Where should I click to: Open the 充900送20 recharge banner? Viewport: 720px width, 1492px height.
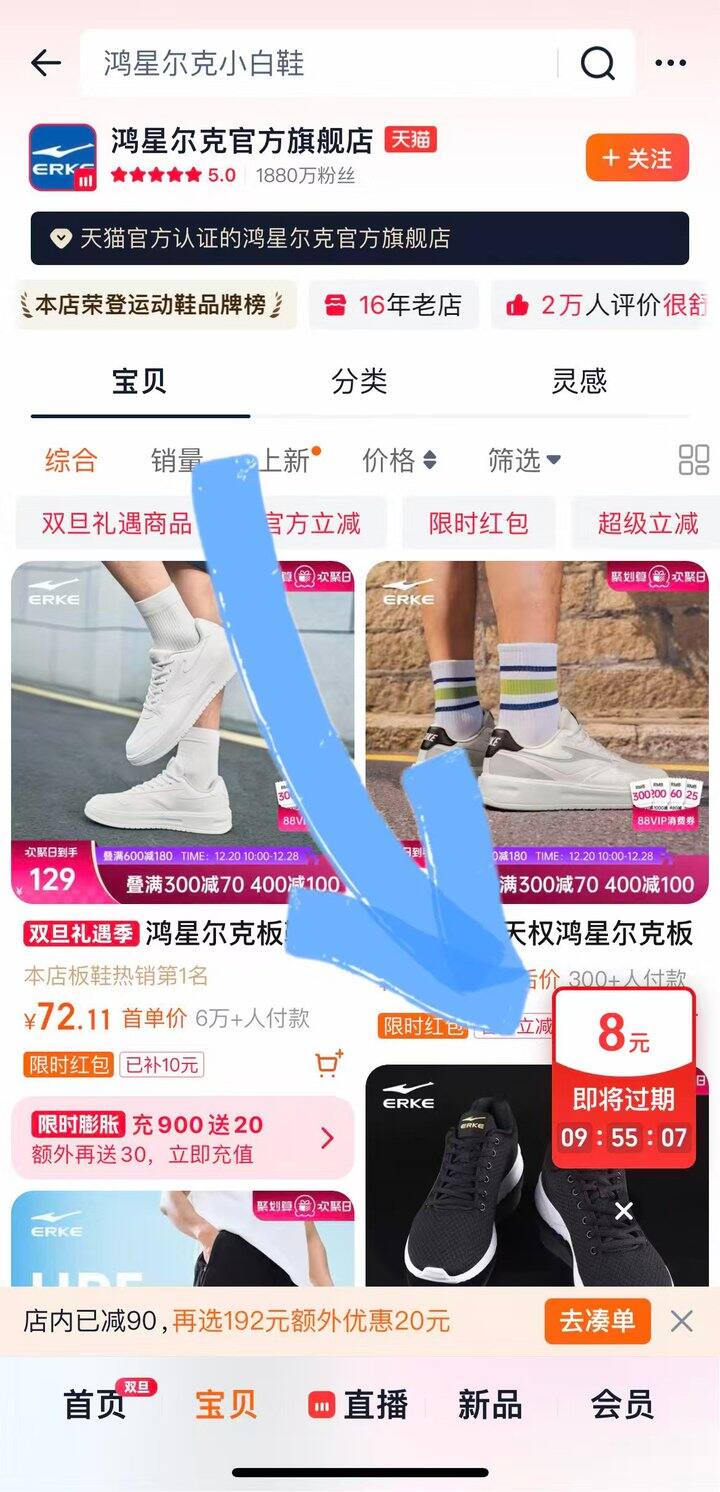coord(182,1138)
